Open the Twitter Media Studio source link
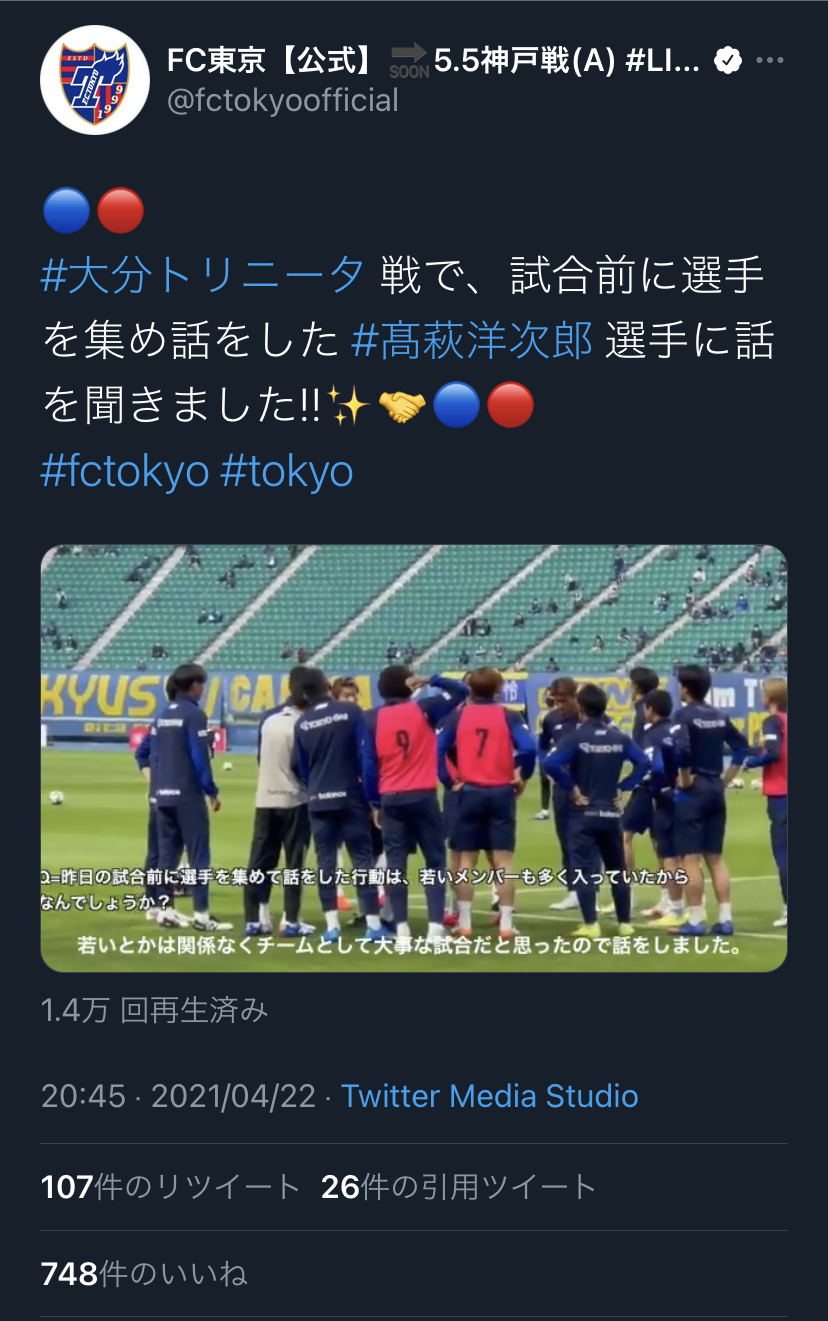The width and height of the screenshot is (828, 1321). (489, 1096)
